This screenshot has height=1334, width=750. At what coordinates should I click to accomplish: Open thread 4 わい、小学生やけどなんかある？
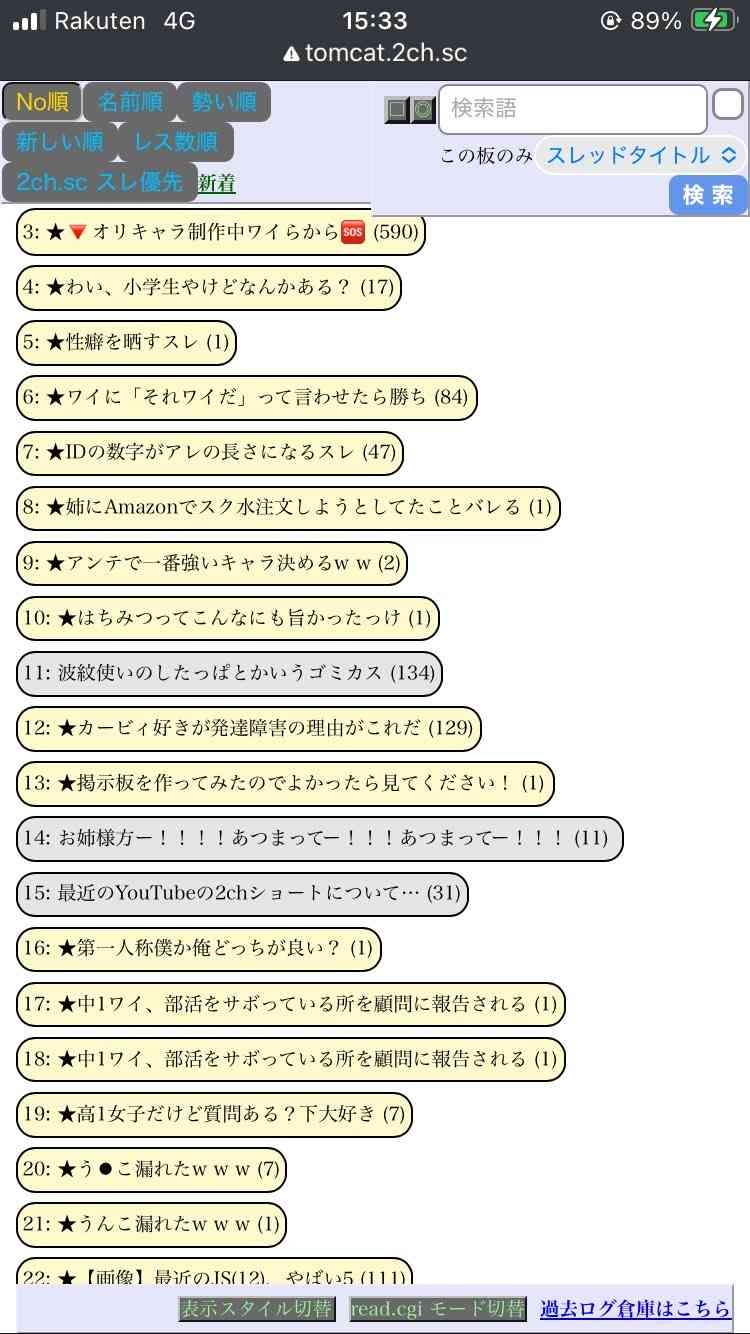point(208,288)
